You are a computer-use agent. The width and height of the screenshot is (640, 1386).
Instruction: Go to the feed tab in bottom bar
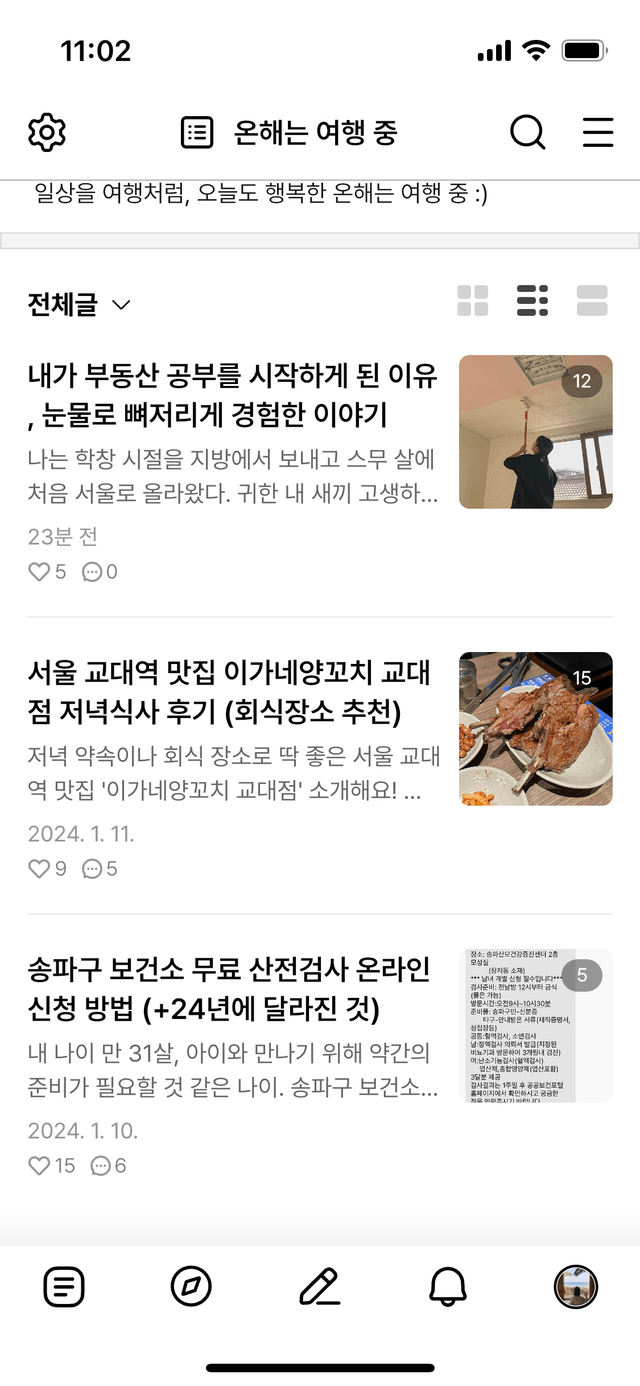tap(64, 1287)
